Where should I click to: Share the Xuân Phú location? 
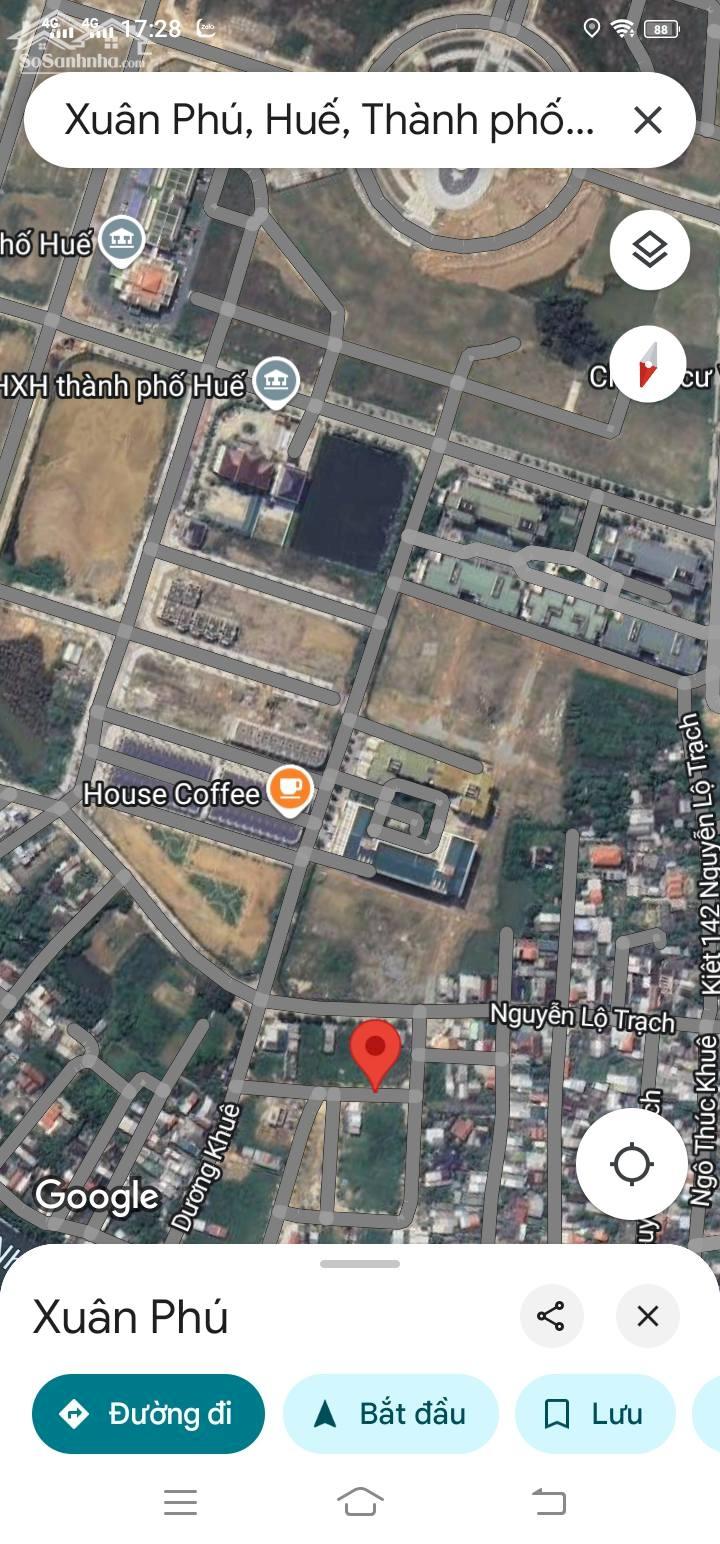coord(551,1316)
